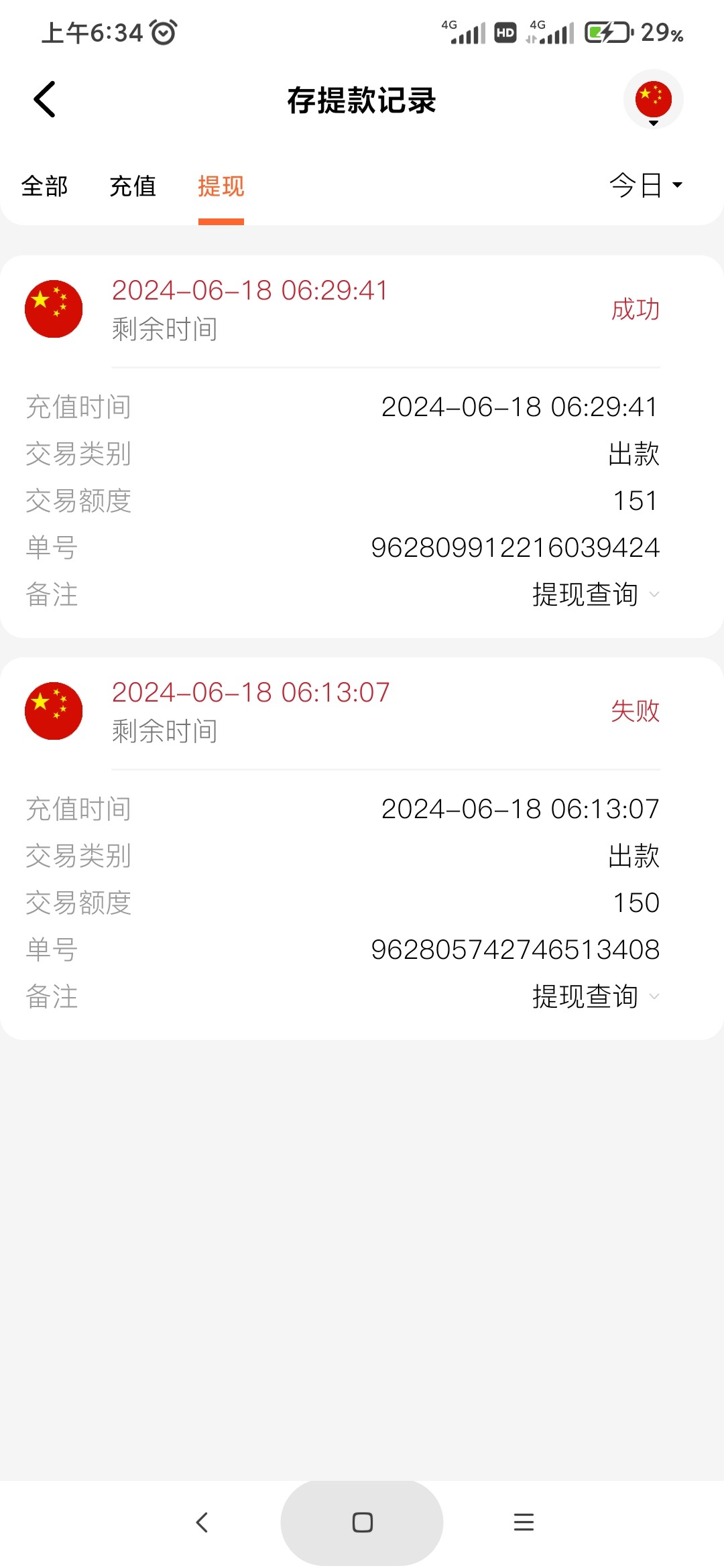The width and height of the screenshot is (724, 1568).
Task: Switch to the 全部 tab
Action: [x=44, y=187]
